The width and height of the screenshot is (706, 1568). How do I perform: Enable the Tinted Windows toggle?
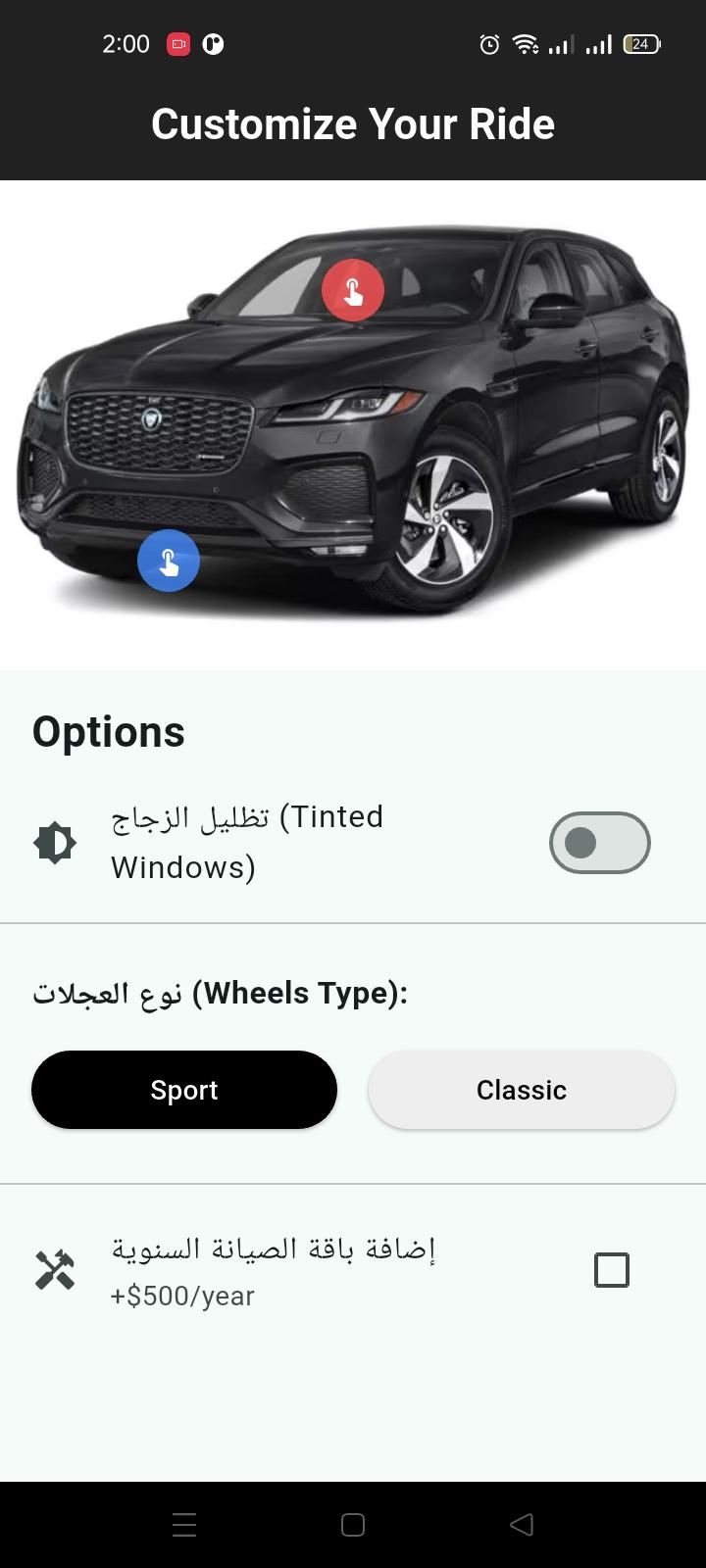[599, 843]
